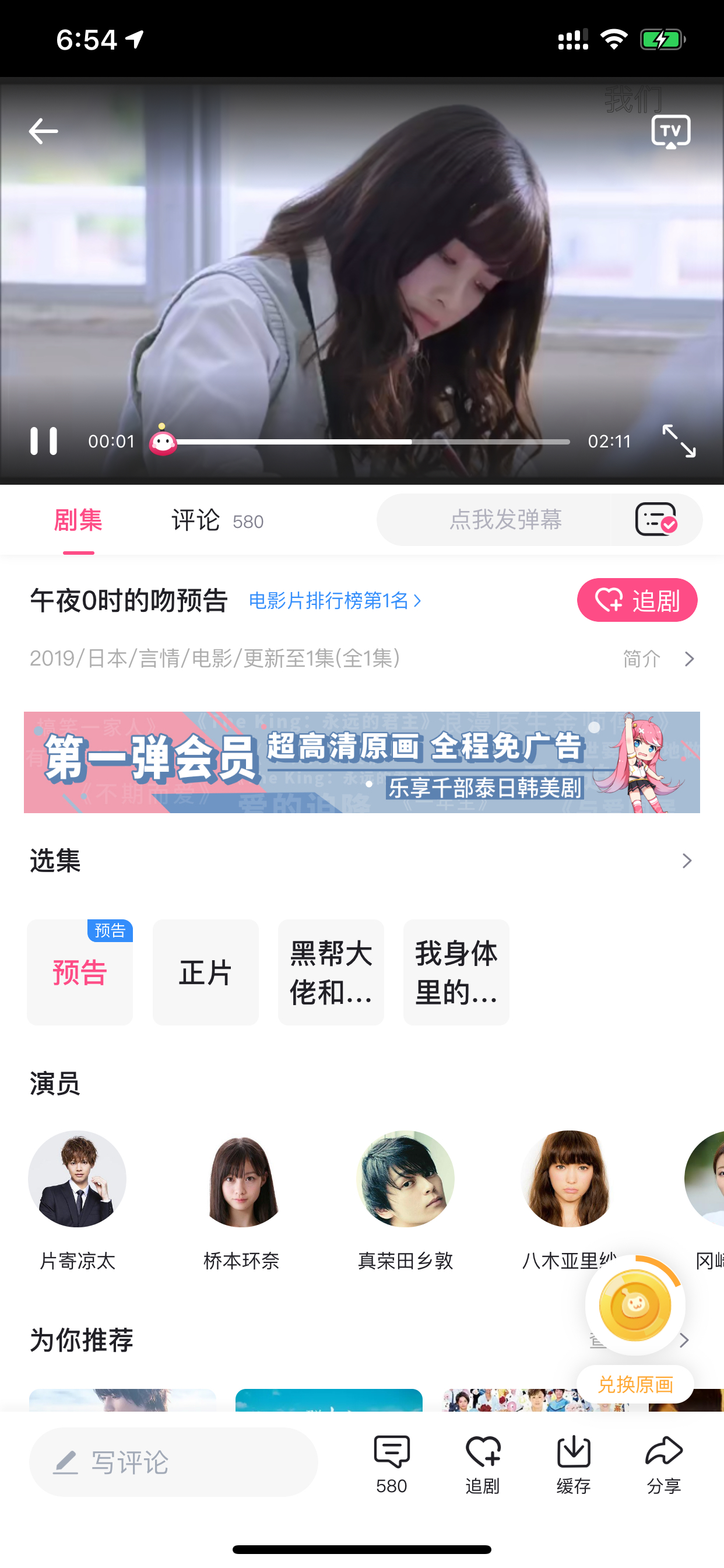This screenshot has width=724, height=1568.
Task: Follow the show with the pink 追剧 button
Action: pyautogui.click(x=637, y=600)
